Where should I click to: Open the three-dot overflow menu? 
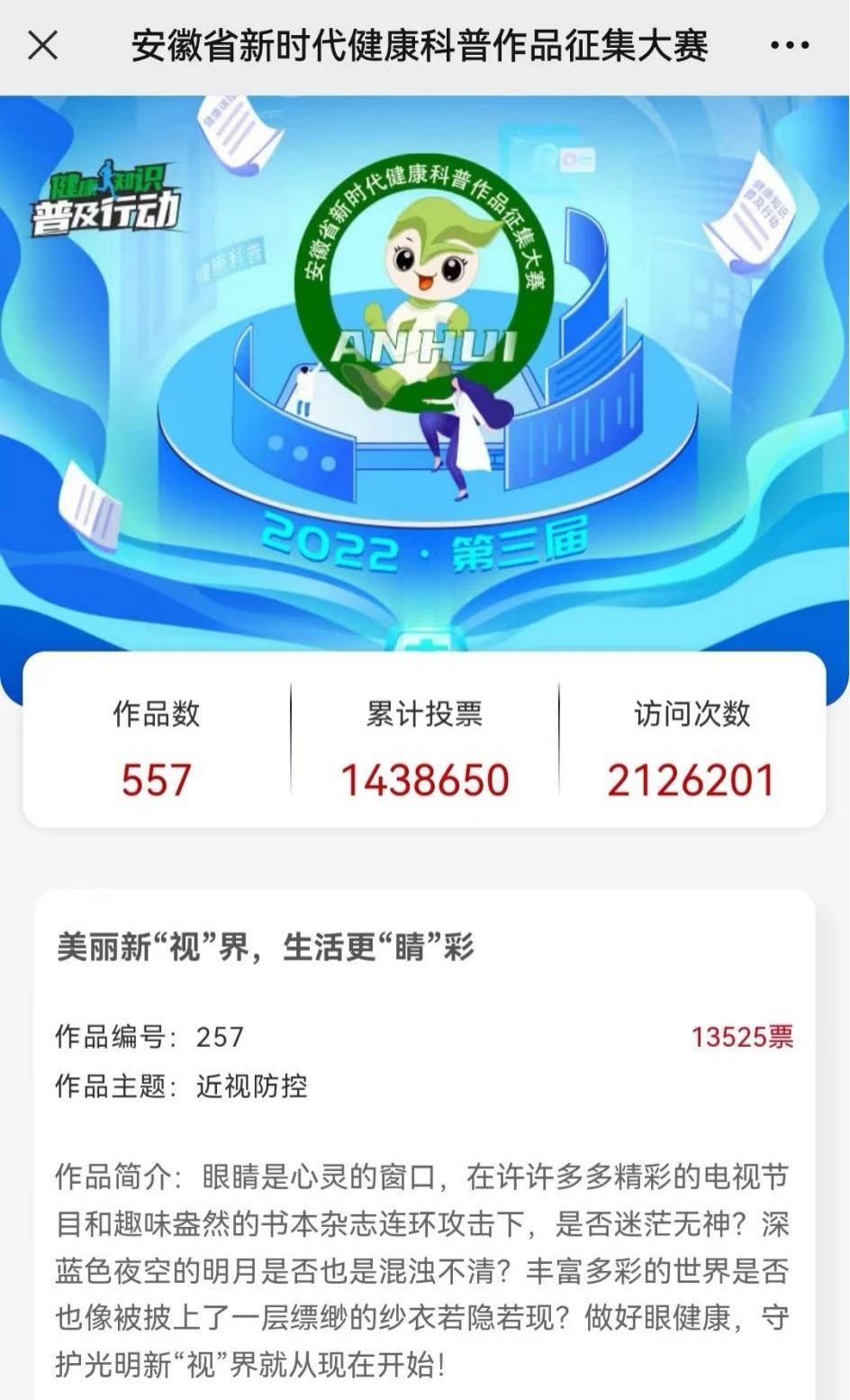[790, 45]
